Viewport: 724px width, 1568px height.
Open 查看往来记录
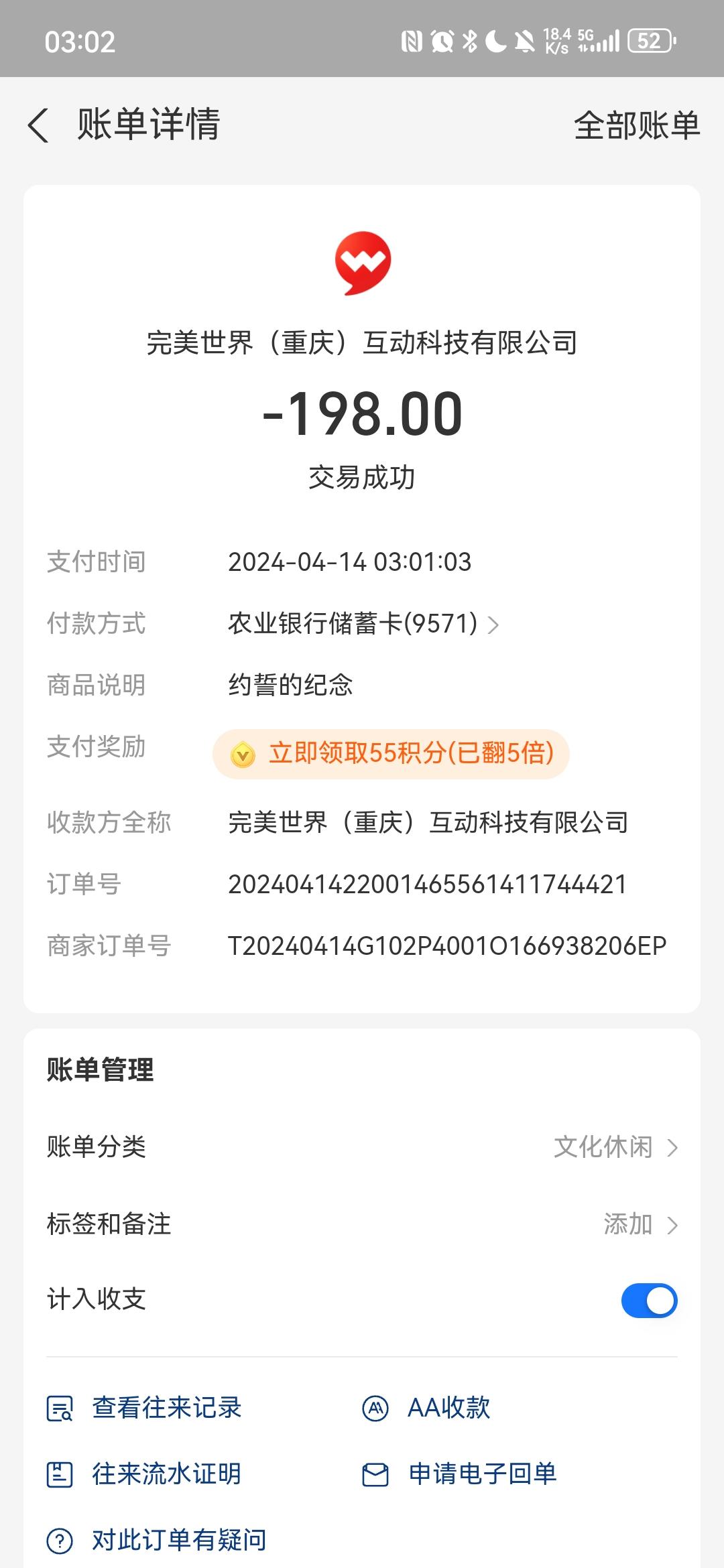(143, 1408)
